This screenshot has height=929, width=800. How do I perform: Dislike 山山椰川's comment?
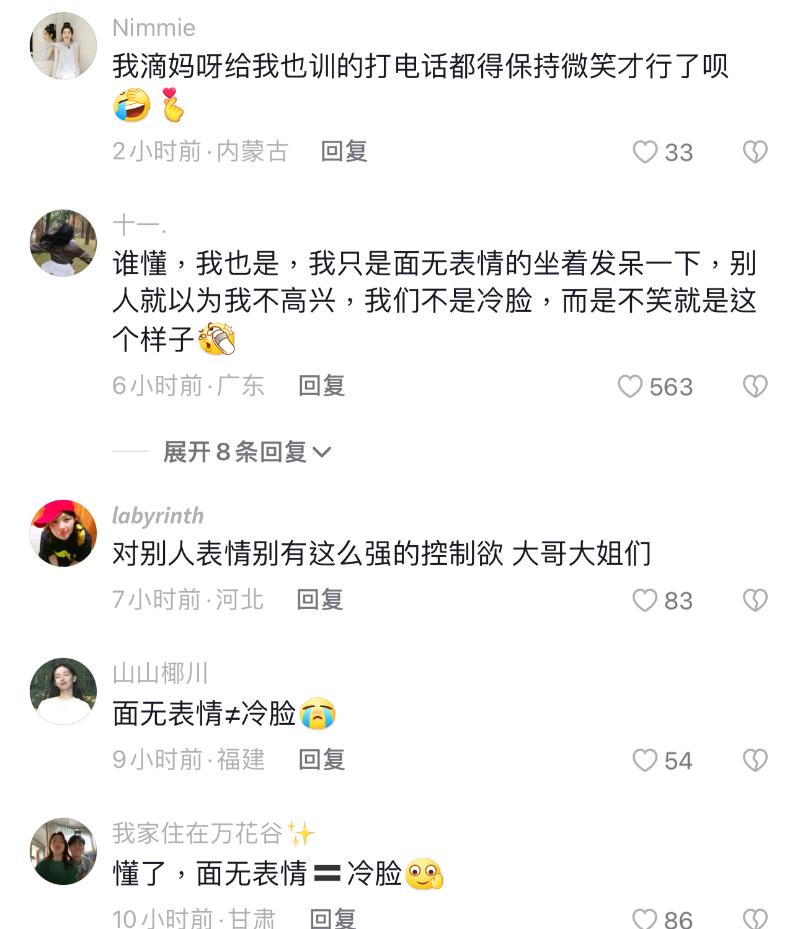click(x=755, y=761)
